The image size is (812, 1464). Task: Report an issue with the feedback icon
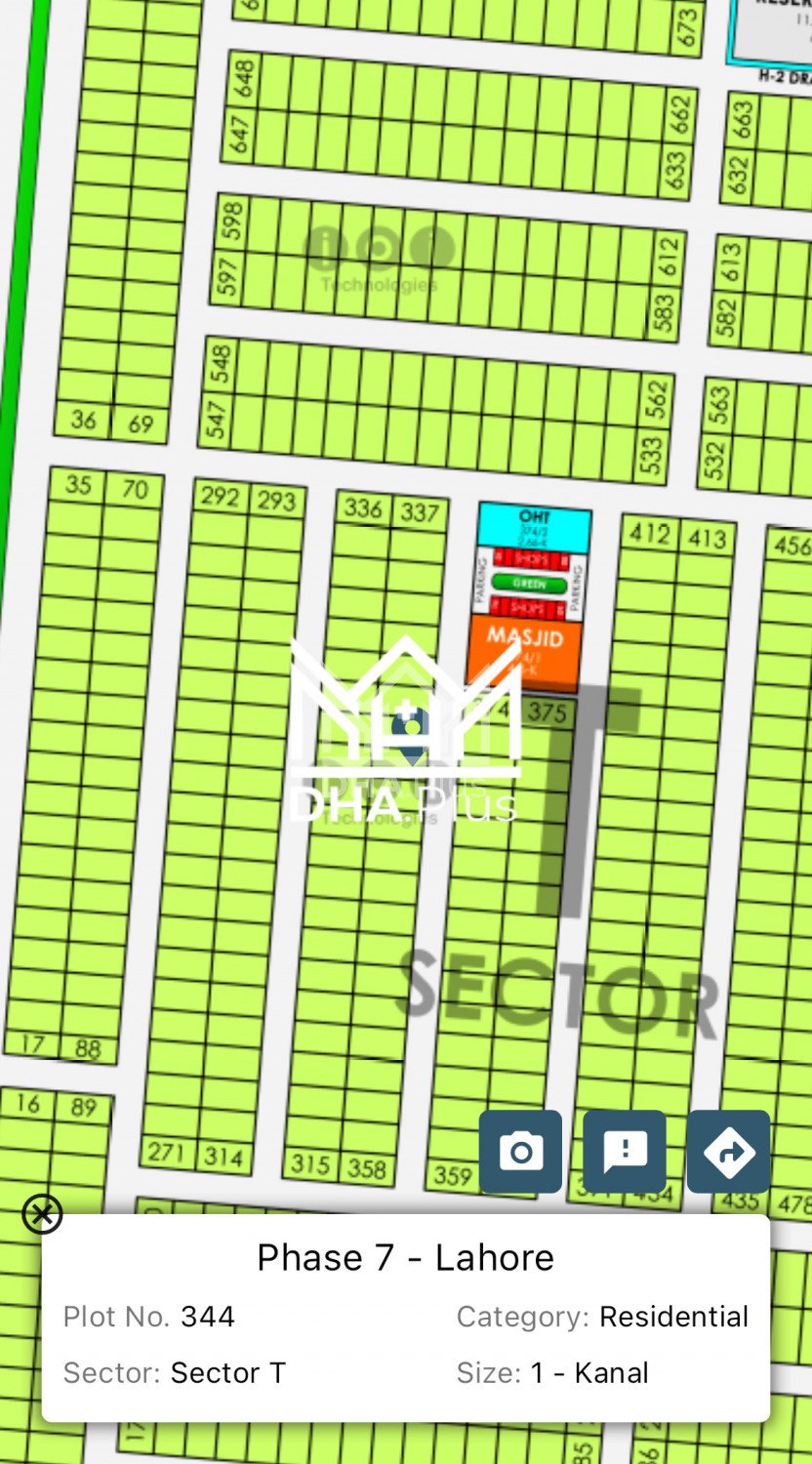pos(625,1152)
